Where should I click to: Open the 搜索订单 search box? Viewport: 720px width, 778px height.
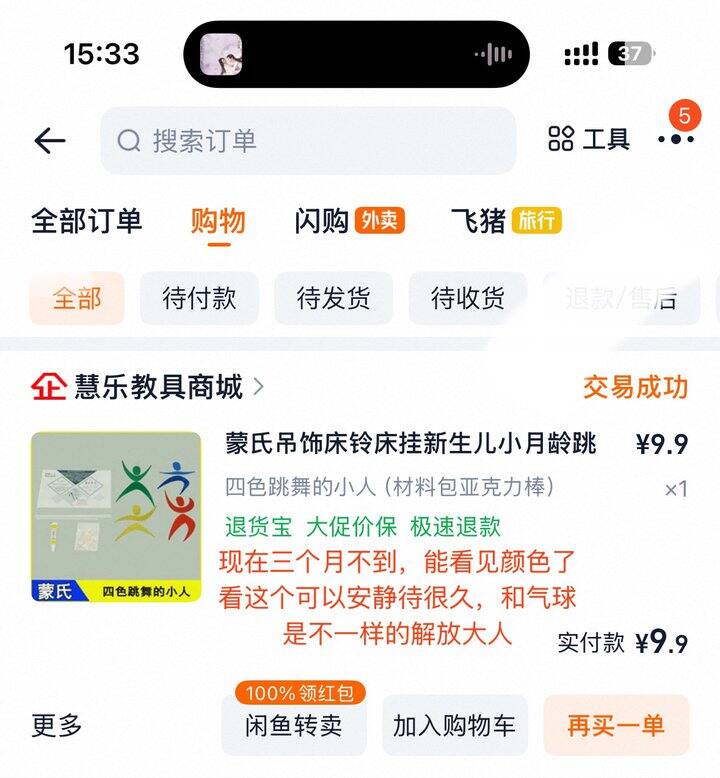coord(308,141)
